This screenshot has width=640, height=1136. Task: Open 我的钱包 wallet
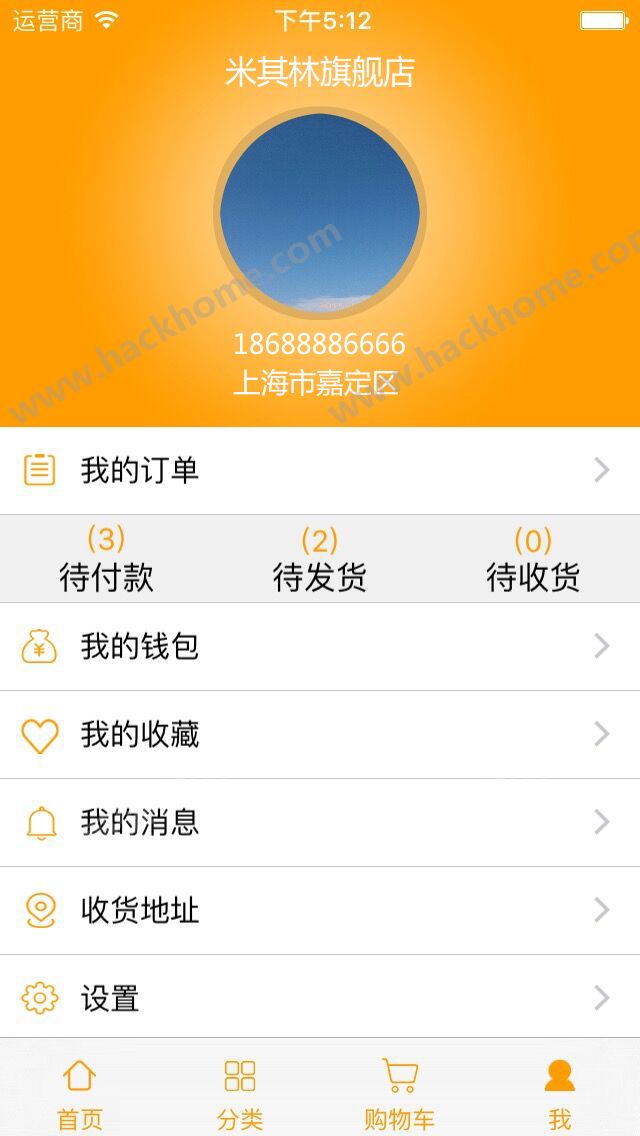pyautogui.click(x=320, y=646)
